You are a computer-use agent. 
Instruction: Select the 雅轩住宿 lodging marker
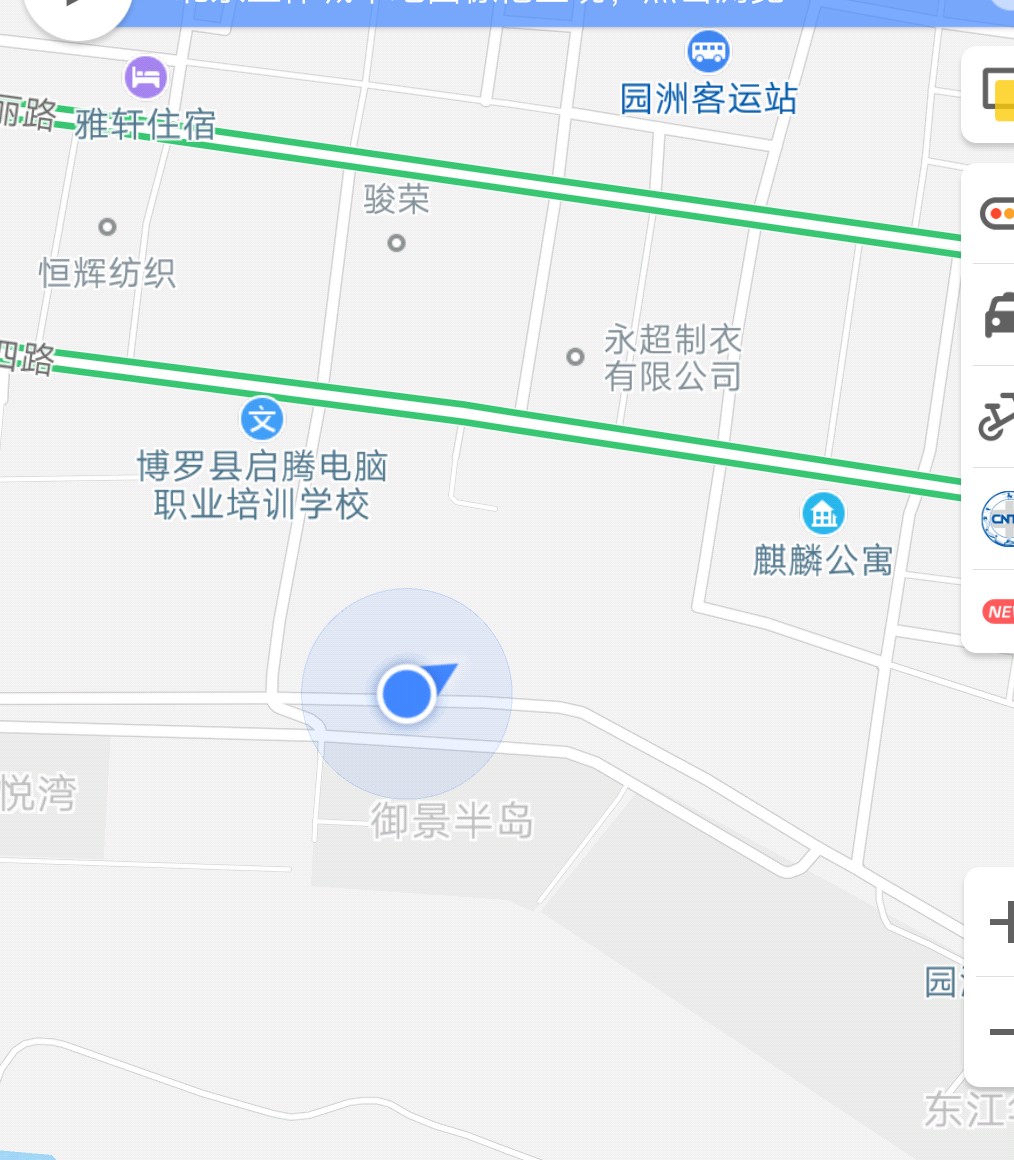[146, 77]
